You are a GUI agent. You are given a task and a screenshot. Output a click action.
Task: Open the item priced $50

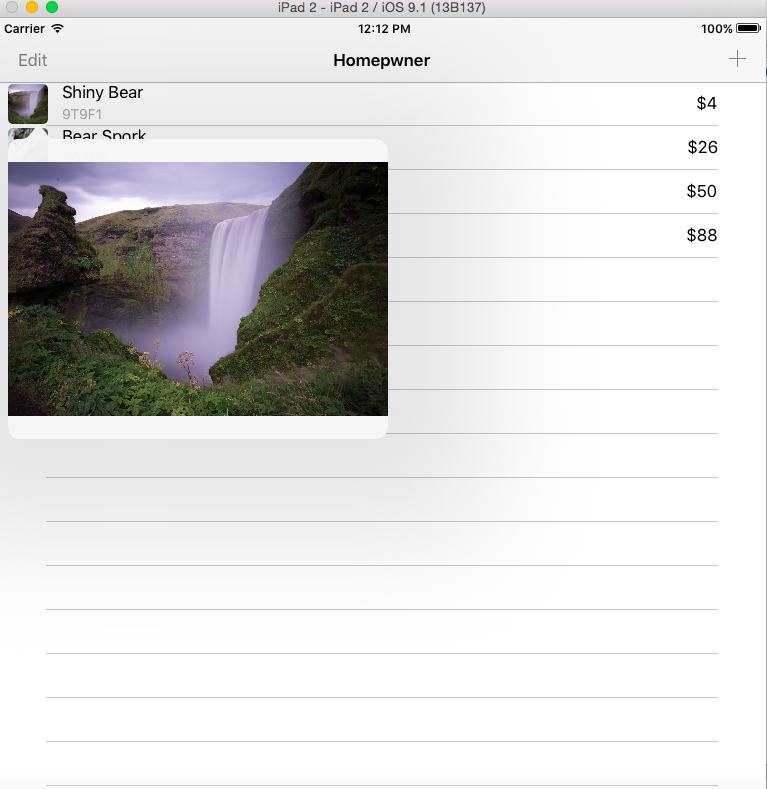click(x=550, y=192)
